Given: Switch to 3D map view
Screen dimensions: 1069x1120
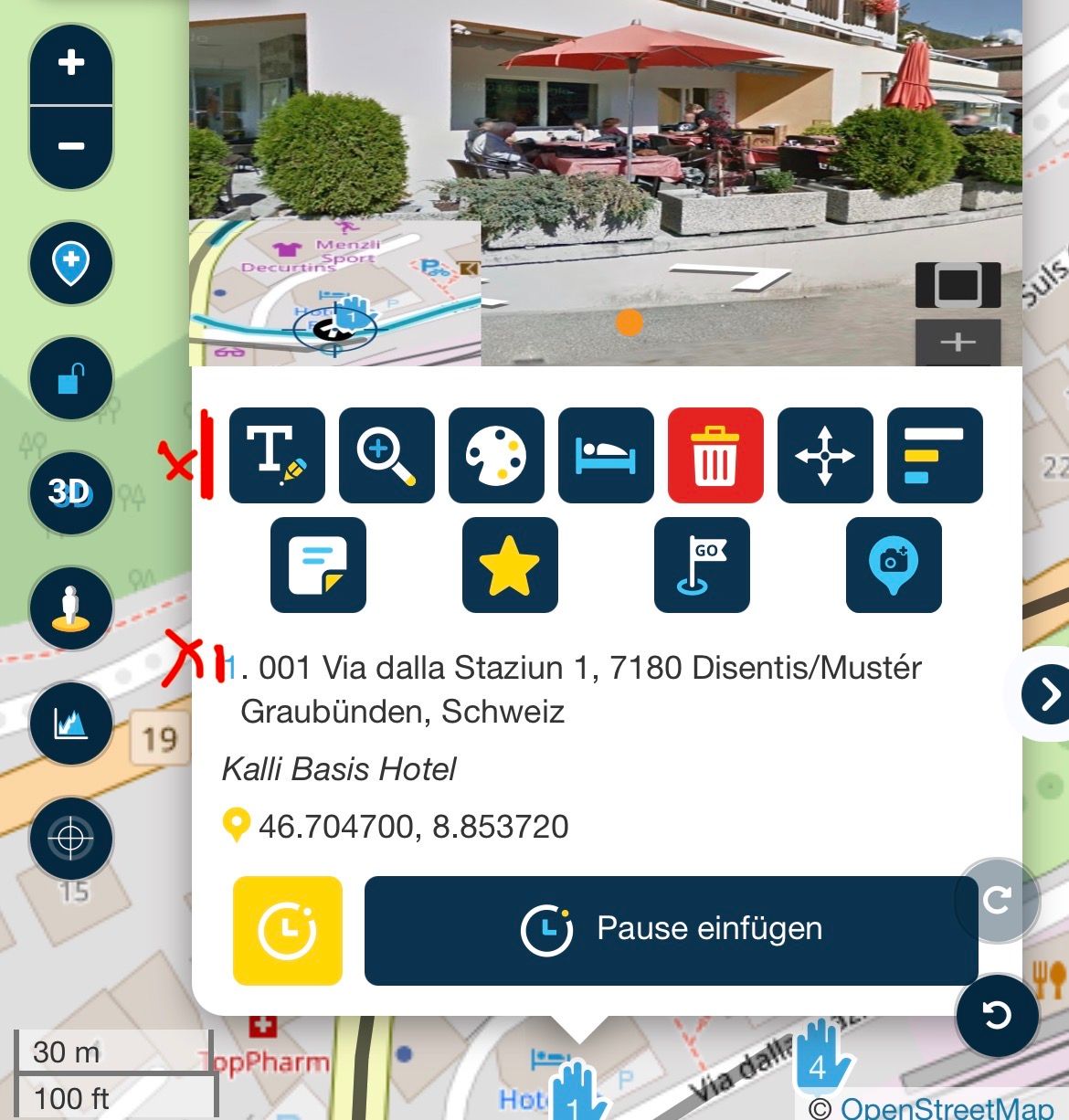Looking at the screenshot, I should (71, 493).
